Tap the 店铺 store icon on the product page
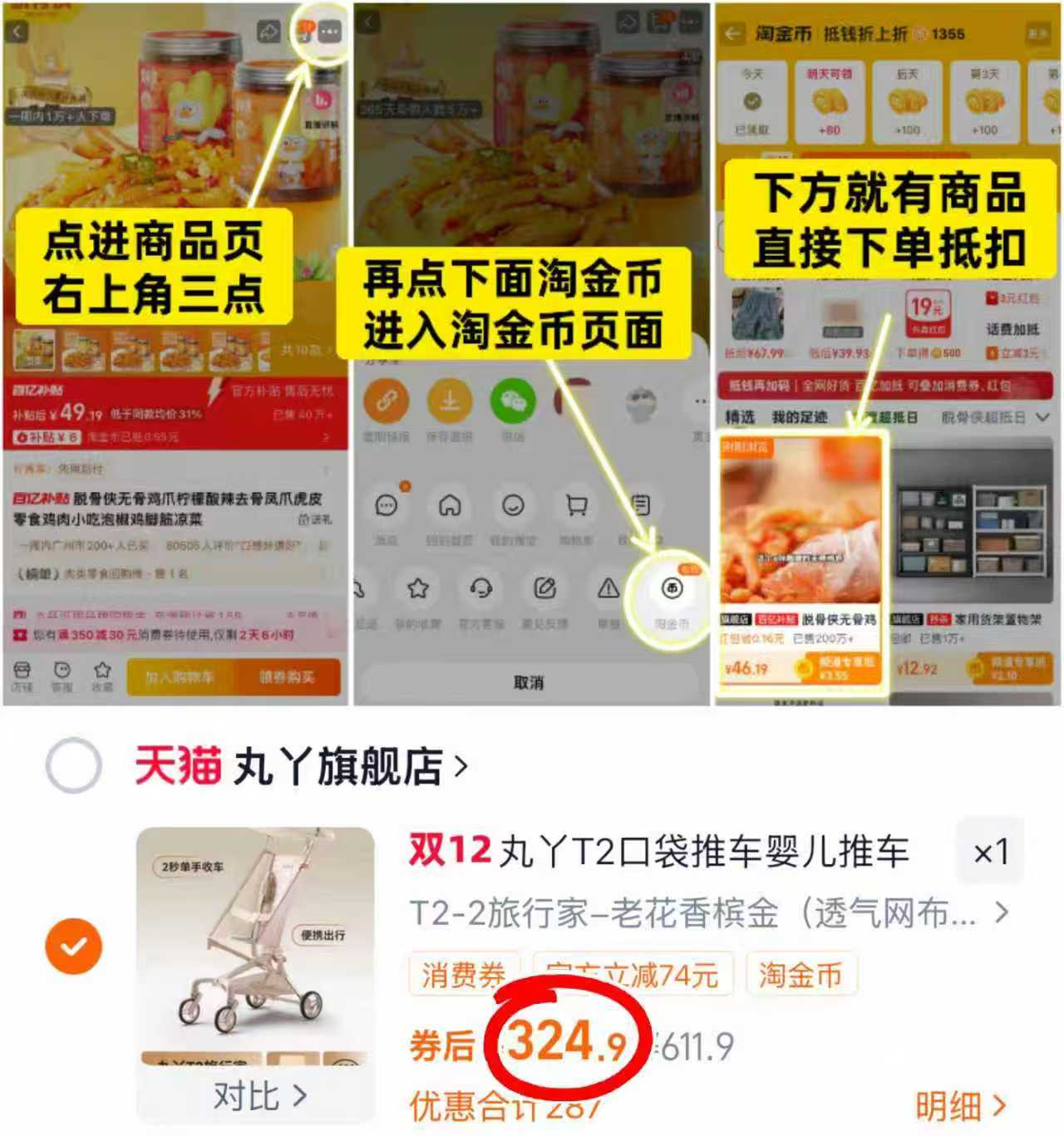 point(23,671)
